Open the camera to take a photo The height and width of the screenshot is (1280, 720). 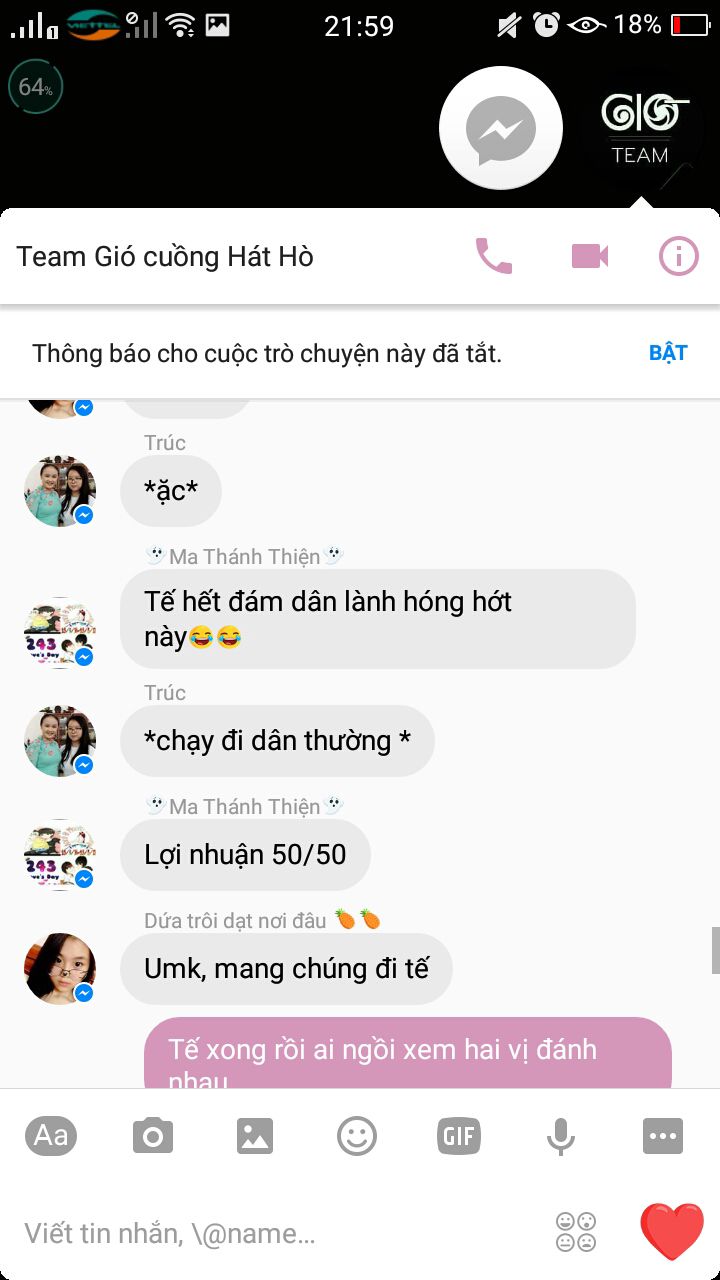[153, 1136]
